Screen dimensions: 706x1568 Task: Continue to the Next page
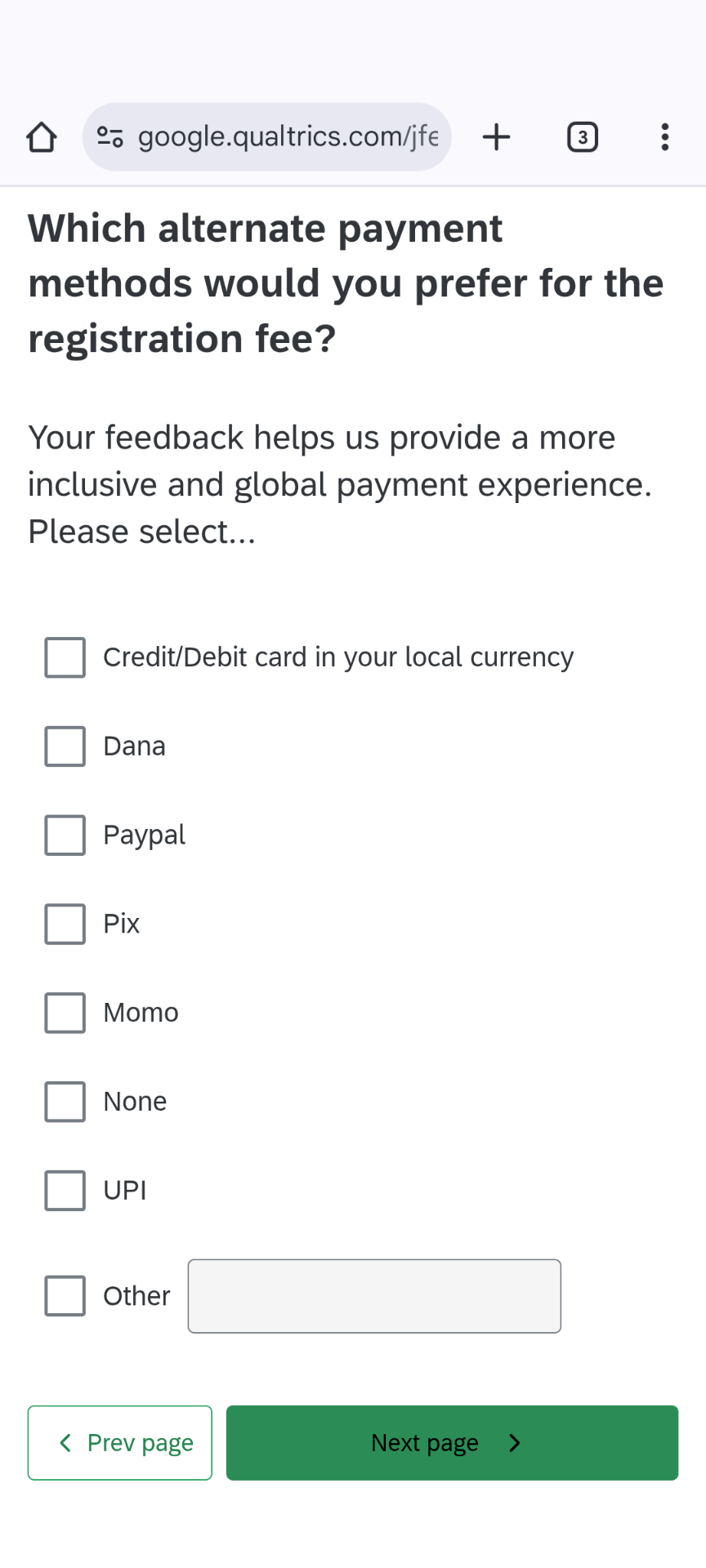[x=452, y=1443]
